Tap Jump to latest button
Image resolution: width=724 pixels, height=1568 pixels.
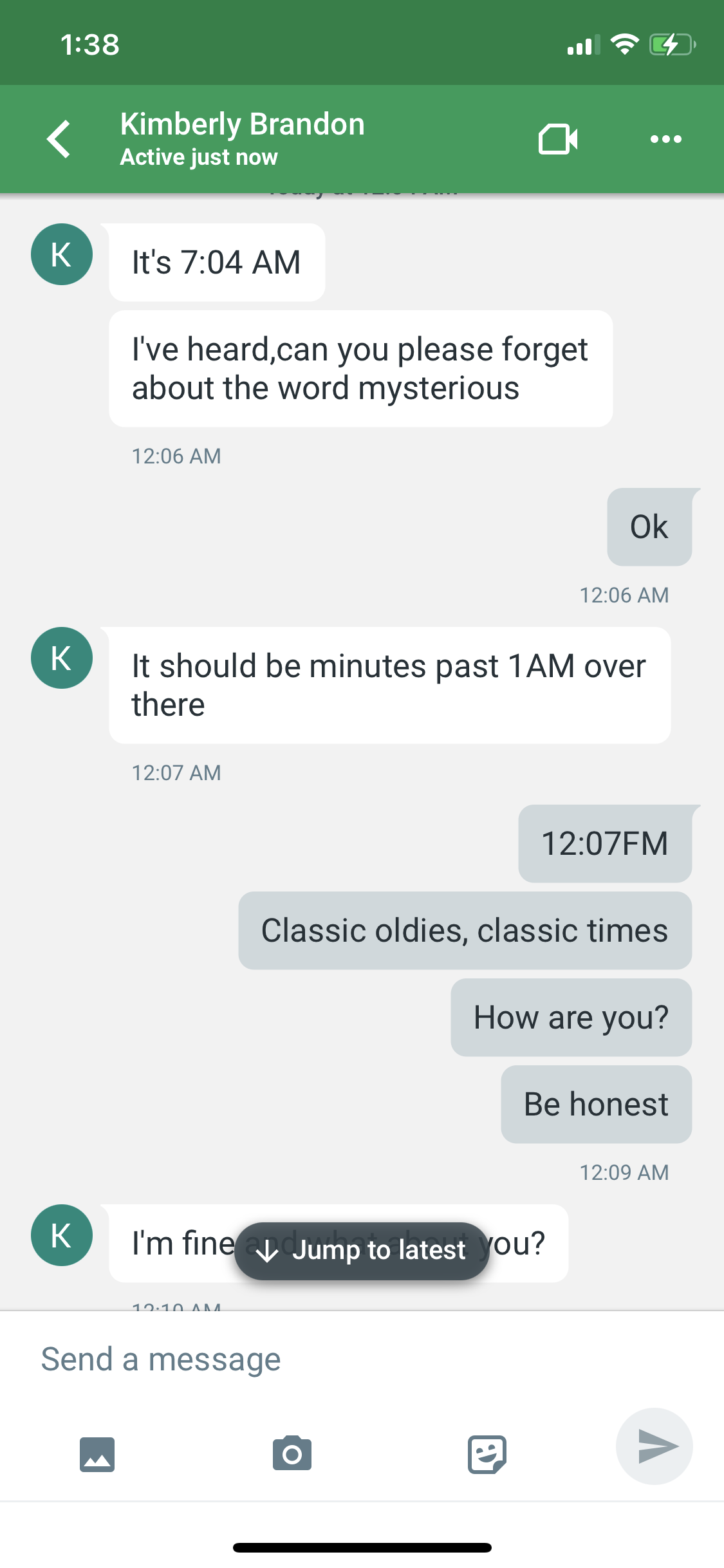coord(362,1251)
